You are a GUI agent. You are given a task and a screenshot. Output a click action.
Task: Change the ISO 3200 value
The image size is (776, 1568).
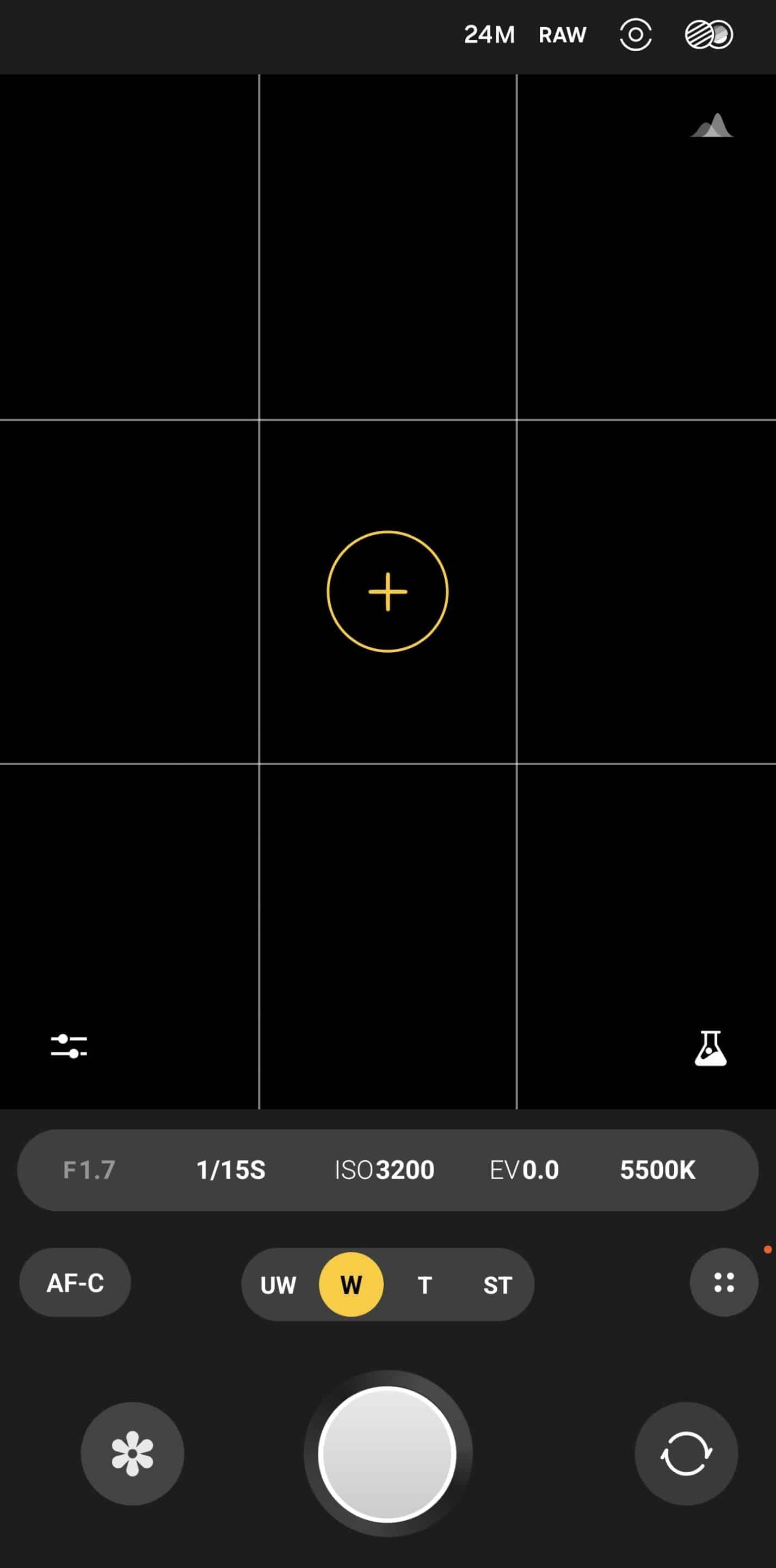385,1170
